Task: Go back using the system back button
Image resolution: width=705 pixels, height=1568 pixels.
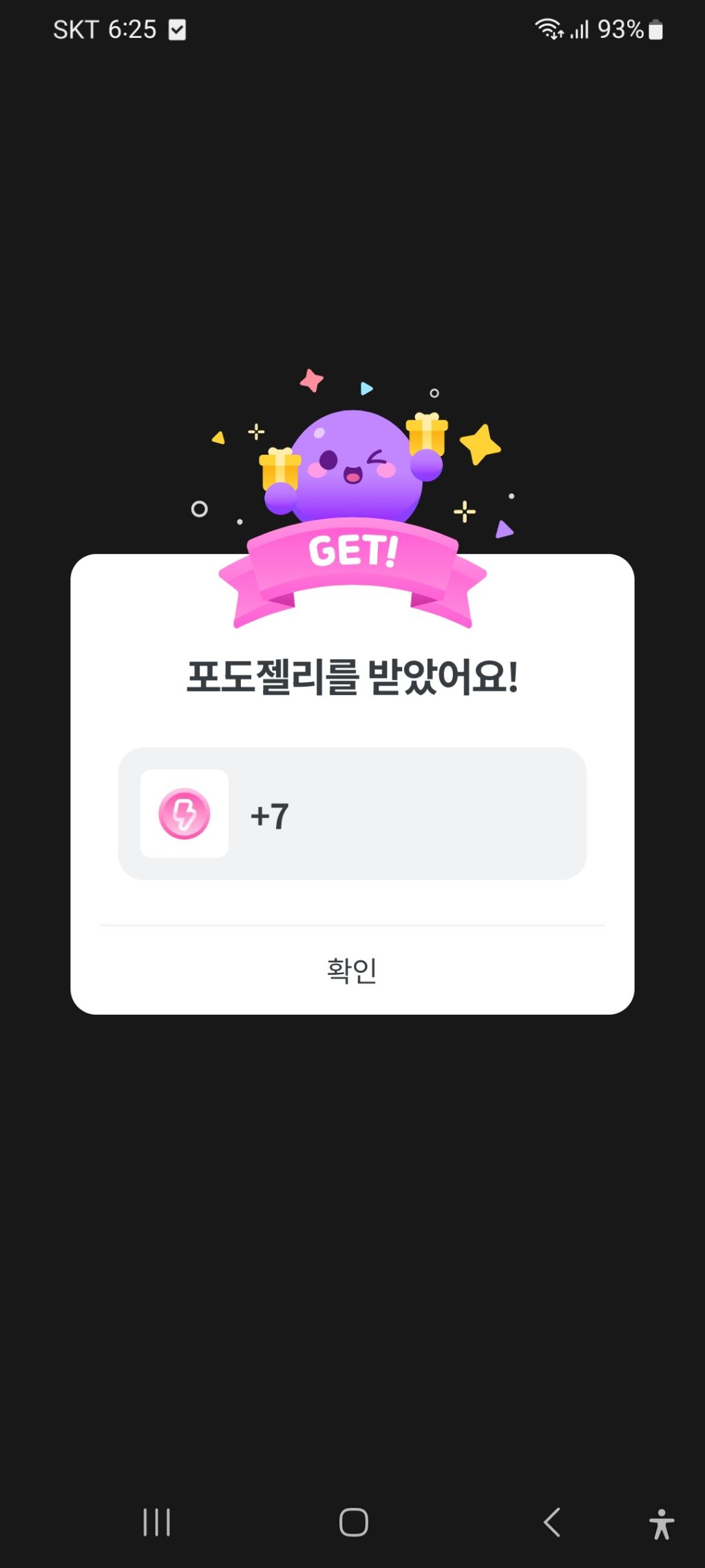Action: (x=552, y=1522)
